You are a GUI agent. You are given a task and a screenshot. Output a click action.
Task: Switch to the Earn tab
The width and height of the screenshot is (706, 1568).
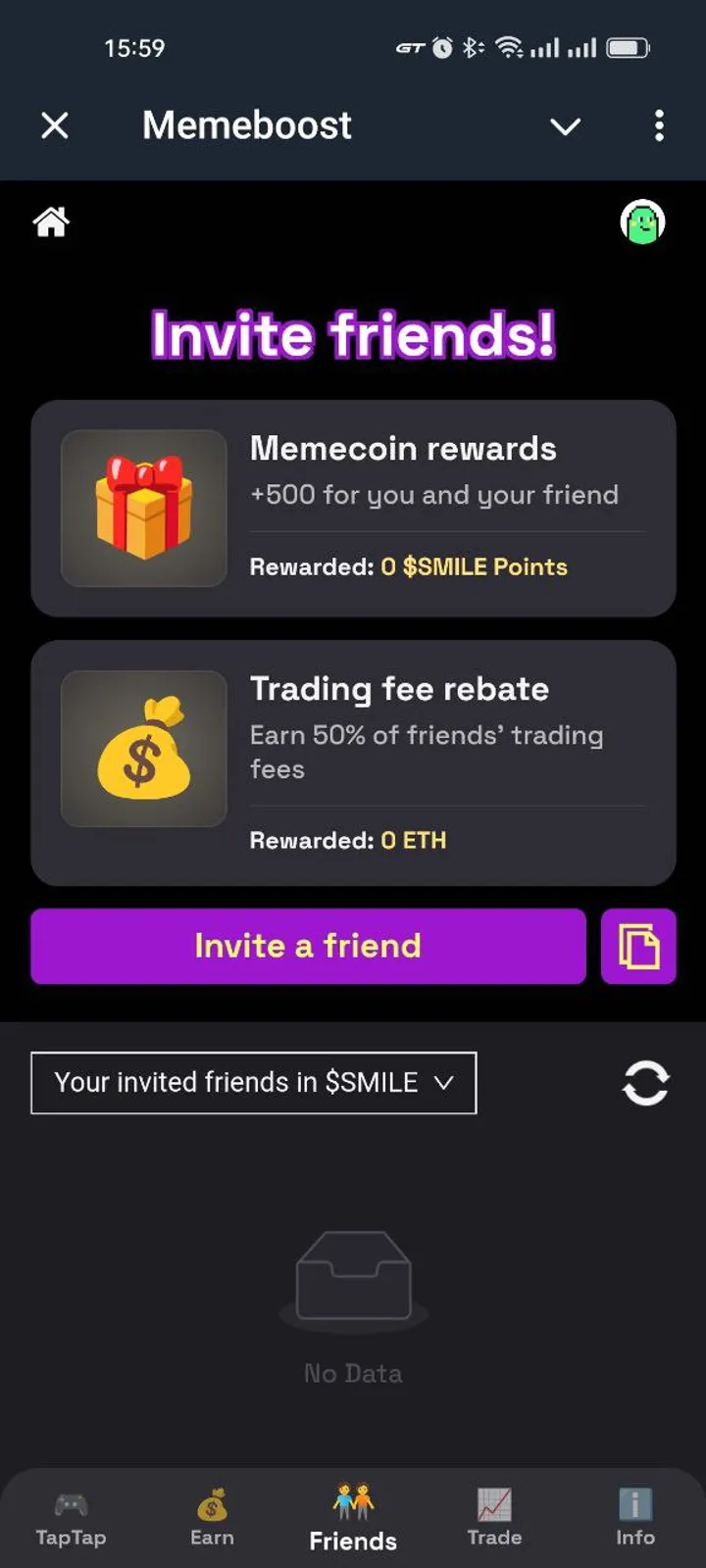point(212,1519)
